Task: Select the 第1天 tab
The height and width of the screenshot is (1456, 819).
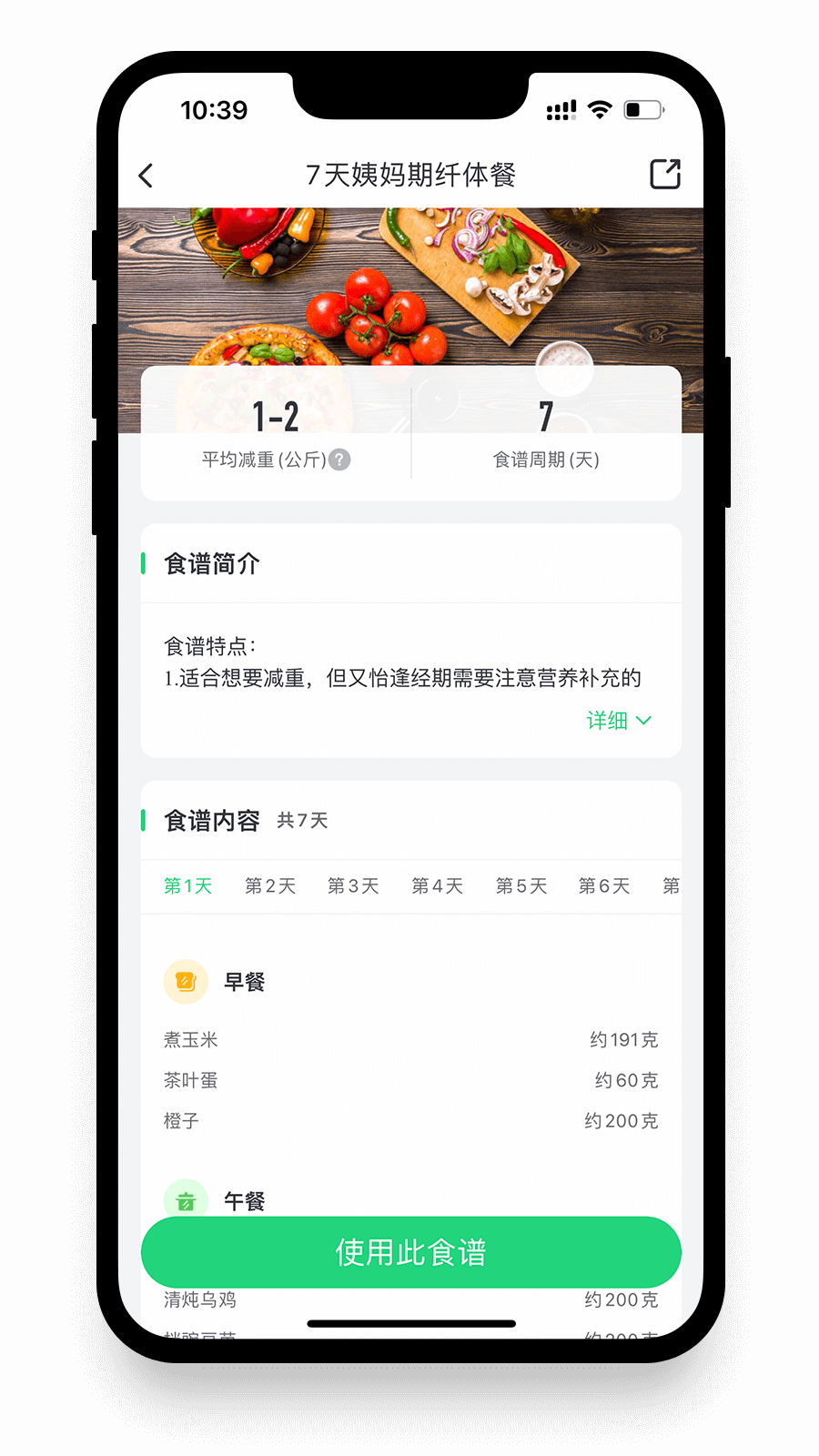Action: pyautogui.click(x=187, y=886)
